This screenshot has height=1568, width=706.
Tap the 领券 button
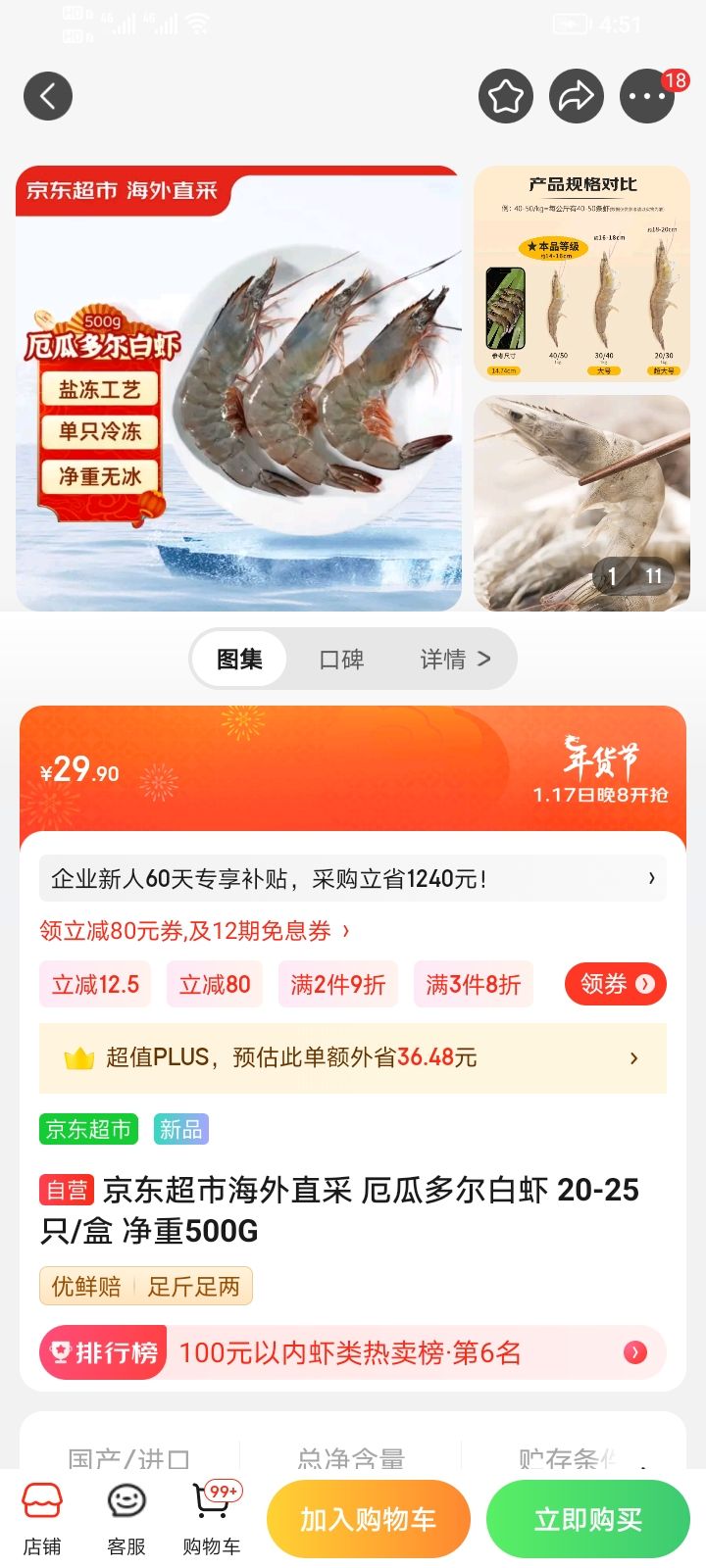[x=616, y=984]
